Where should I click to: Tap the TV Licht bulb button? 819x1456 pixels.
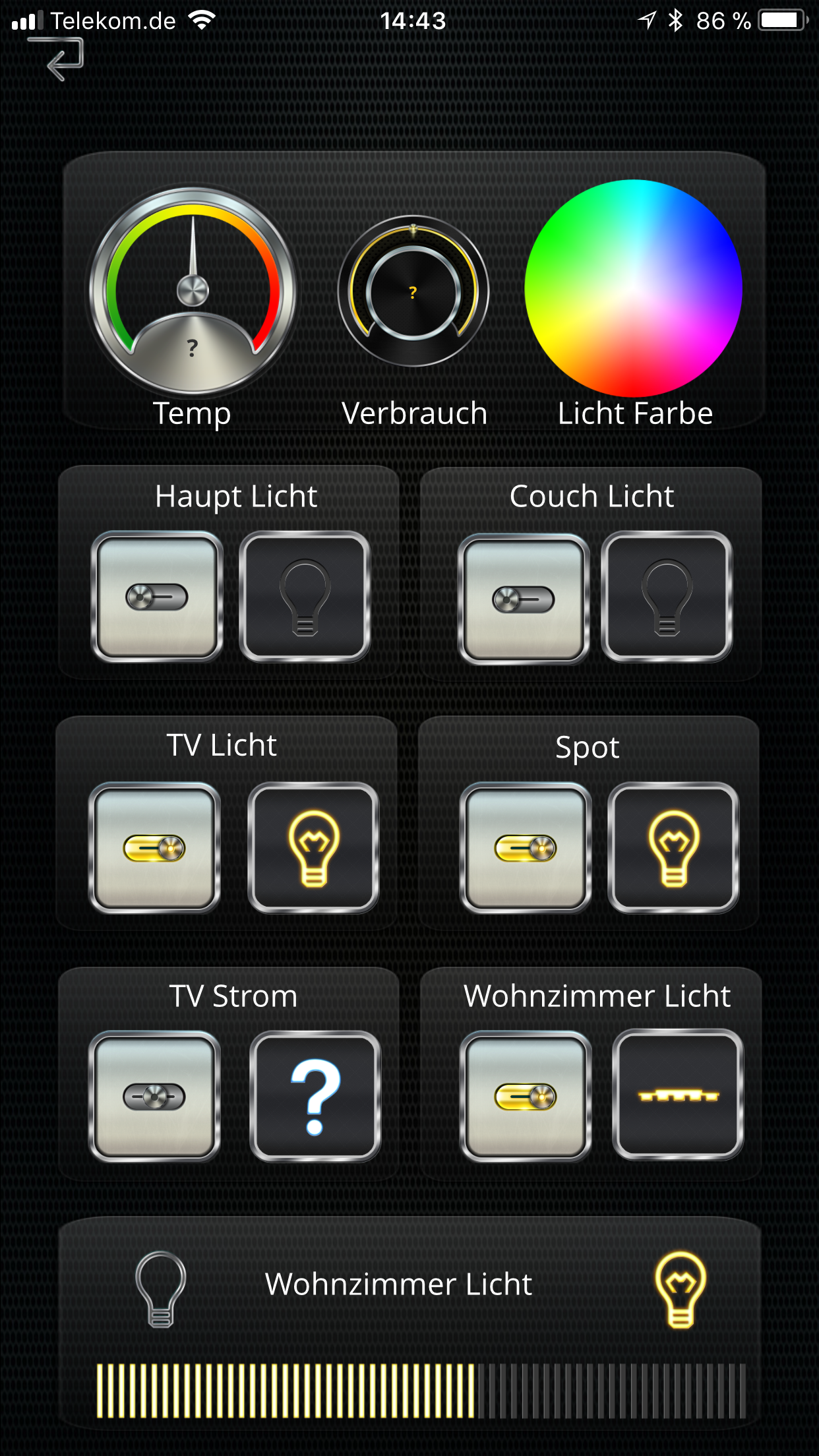click(x=313, y=848)
